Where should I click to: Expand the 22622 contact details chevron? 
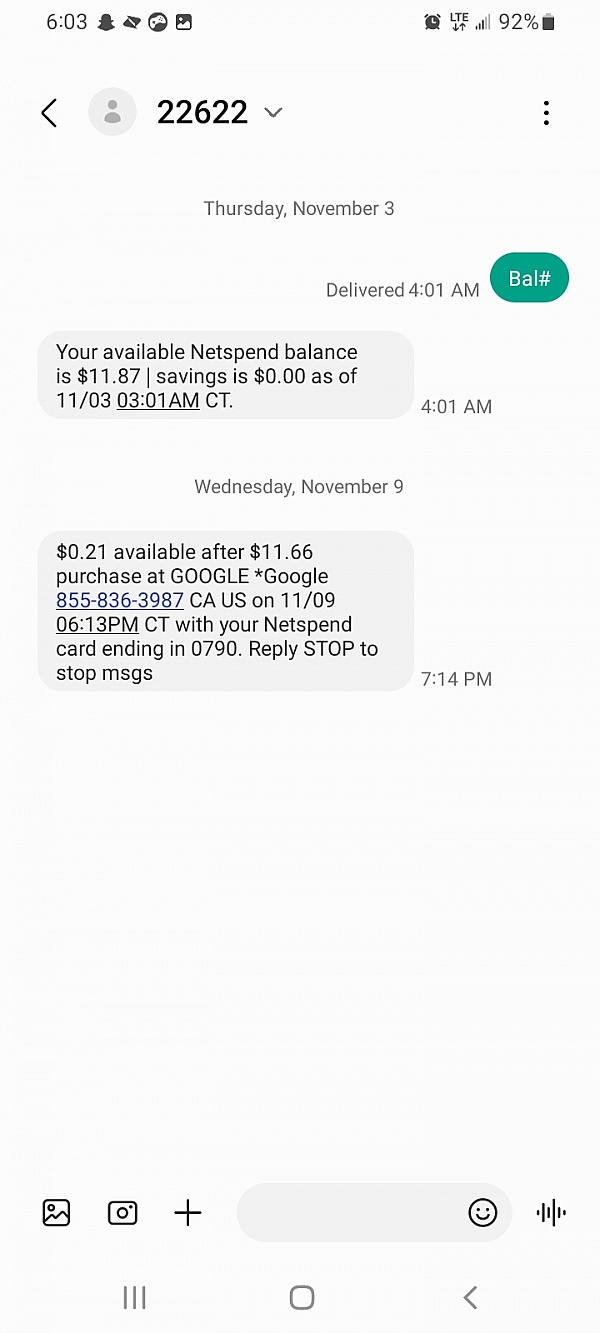[x=273, y=113]
